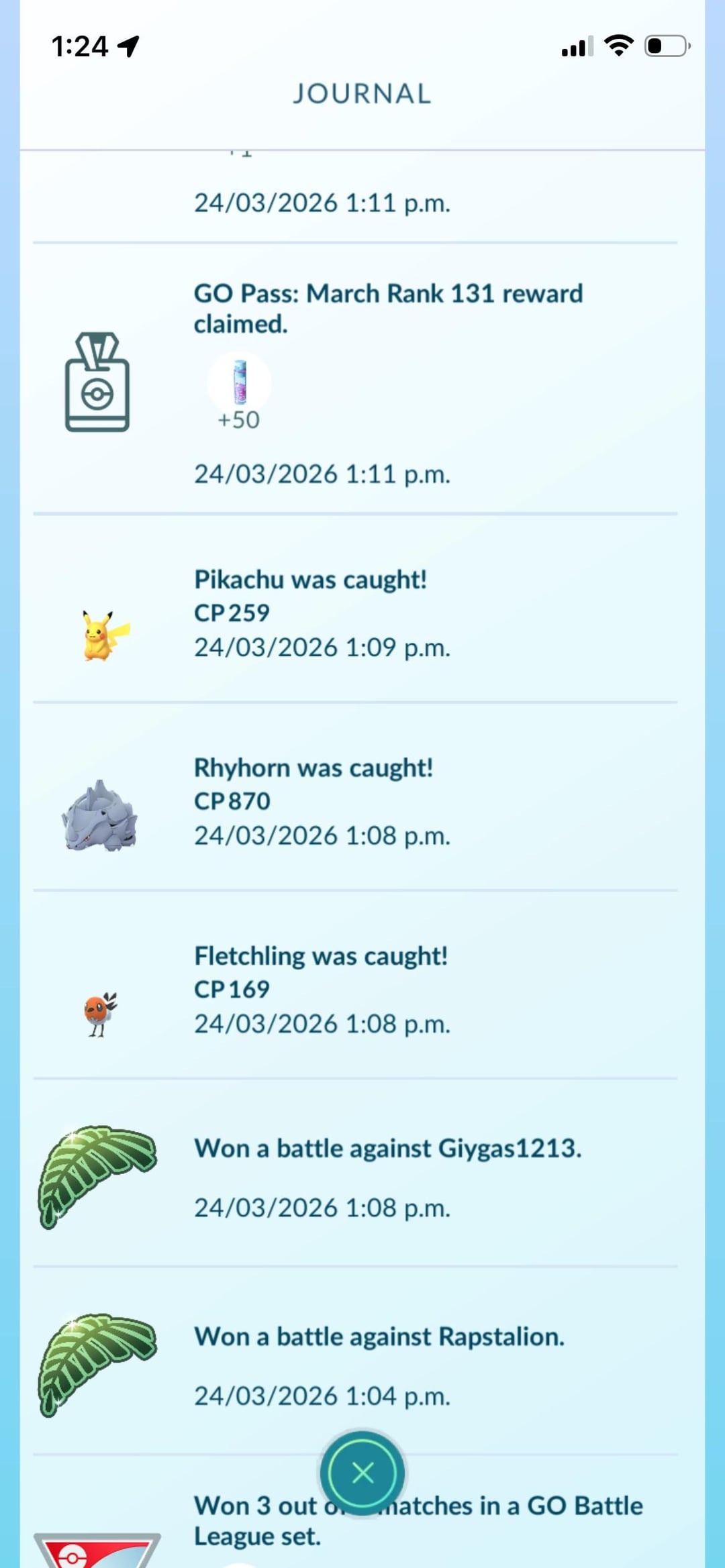Close the Journal screen
The image size is (725, 1568).
(x=362, y=1473)
